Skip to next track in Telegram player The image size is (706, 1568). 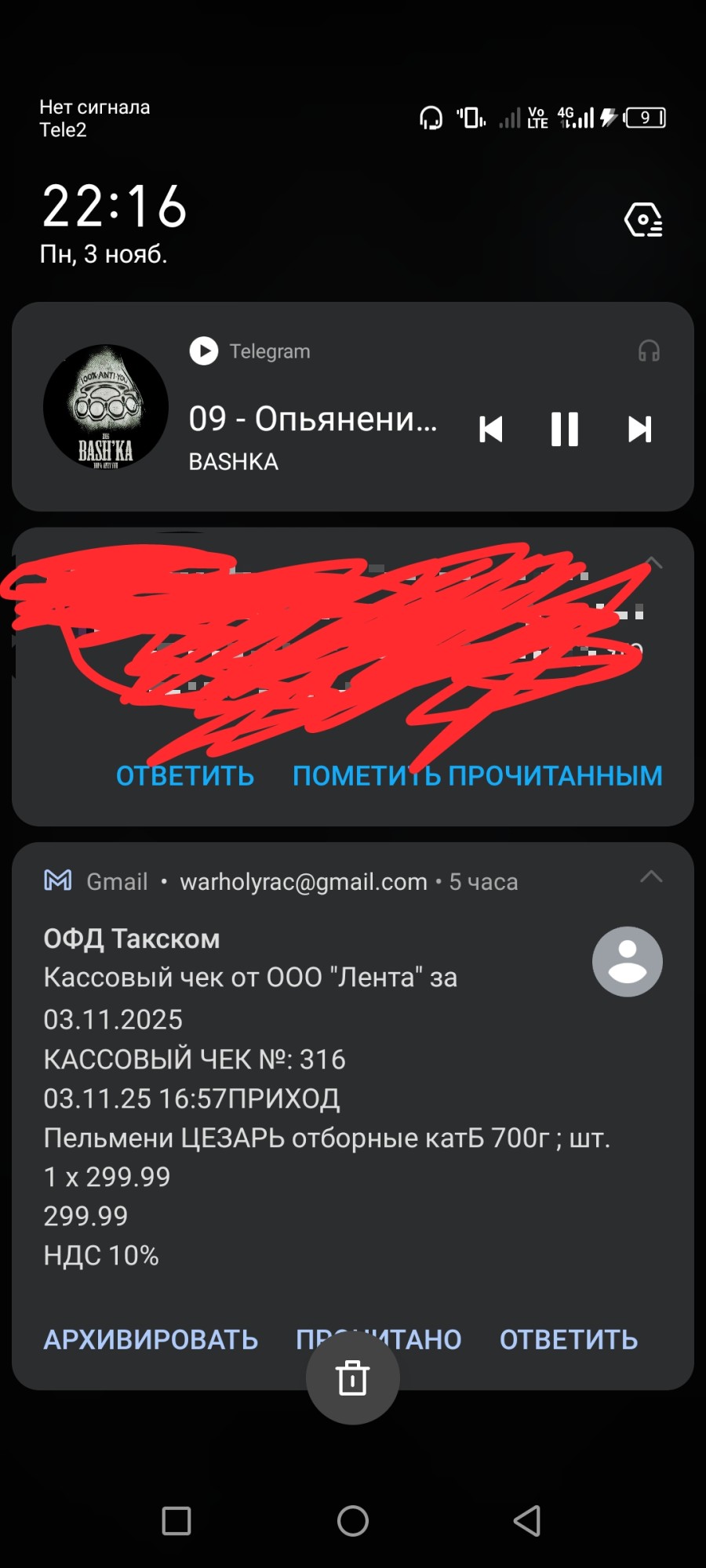639,430
